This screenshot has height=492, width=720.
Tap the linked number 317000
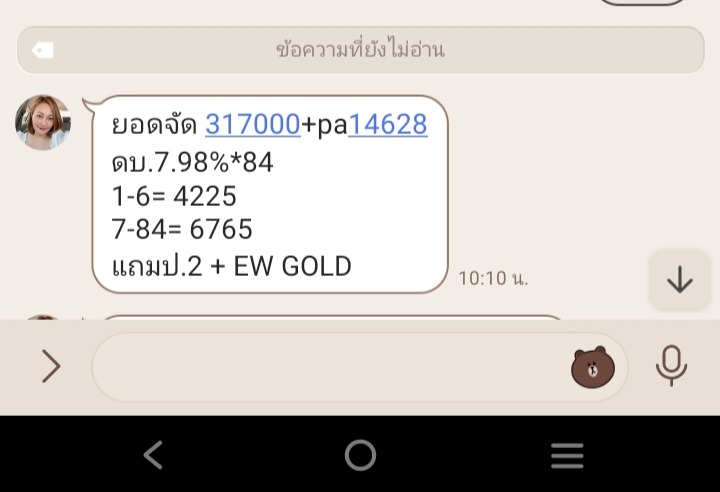[x=253, y=124]
